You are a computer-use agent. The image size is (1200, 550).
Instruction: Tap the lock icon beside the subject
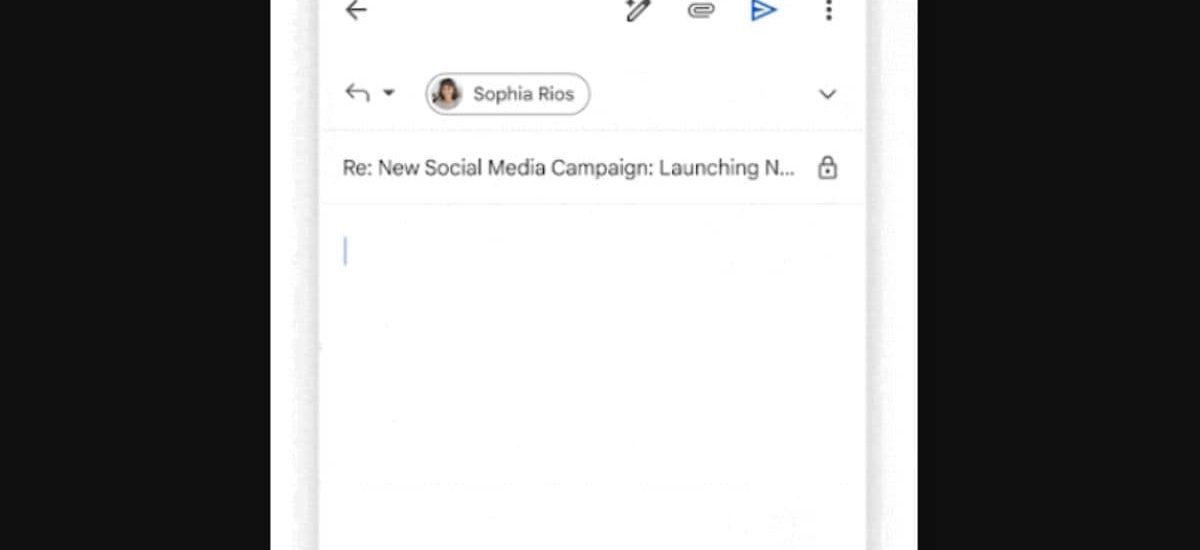(827, 168)
